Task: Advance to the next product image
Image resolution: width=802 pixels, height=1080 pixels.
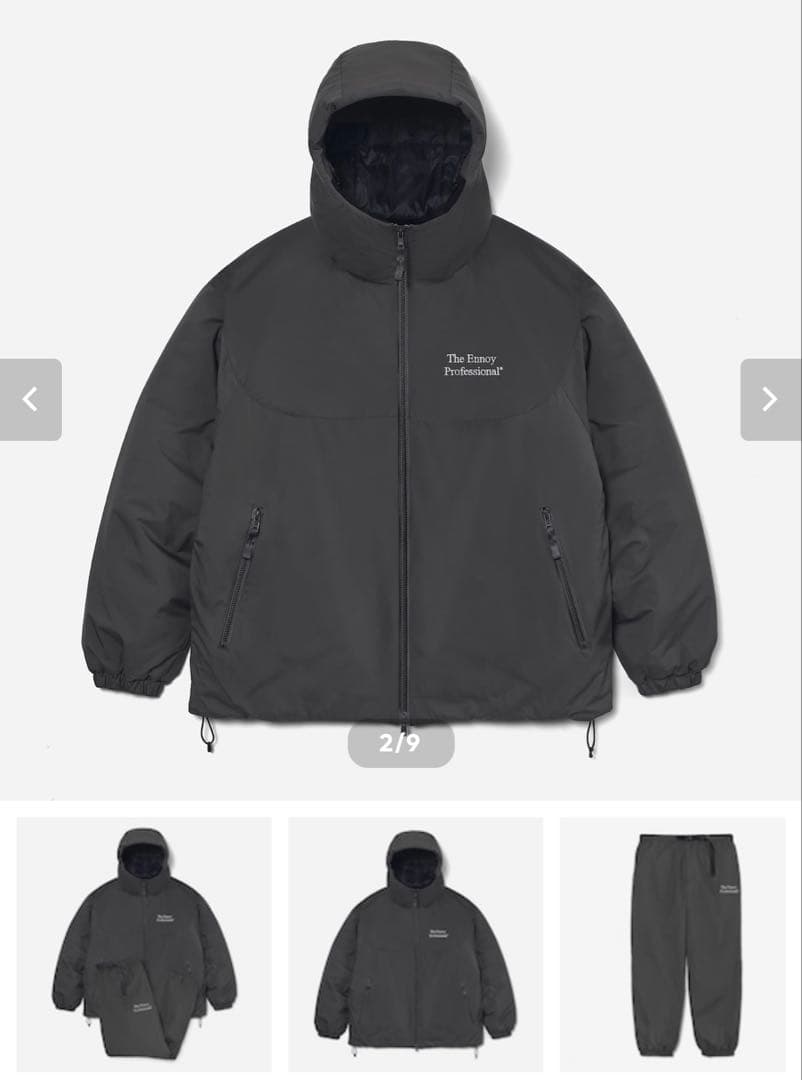Action: [x=770, y=399]
